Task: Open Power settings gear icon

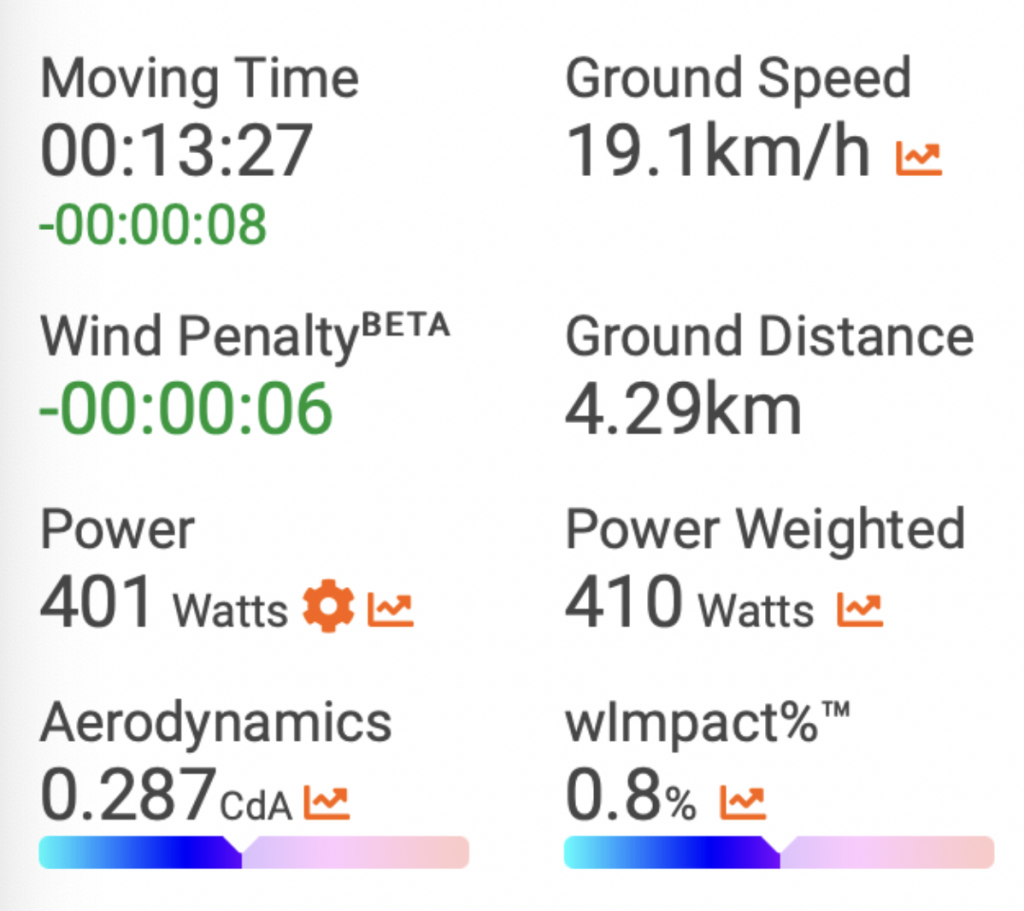Action: click(x=329, y=607)
